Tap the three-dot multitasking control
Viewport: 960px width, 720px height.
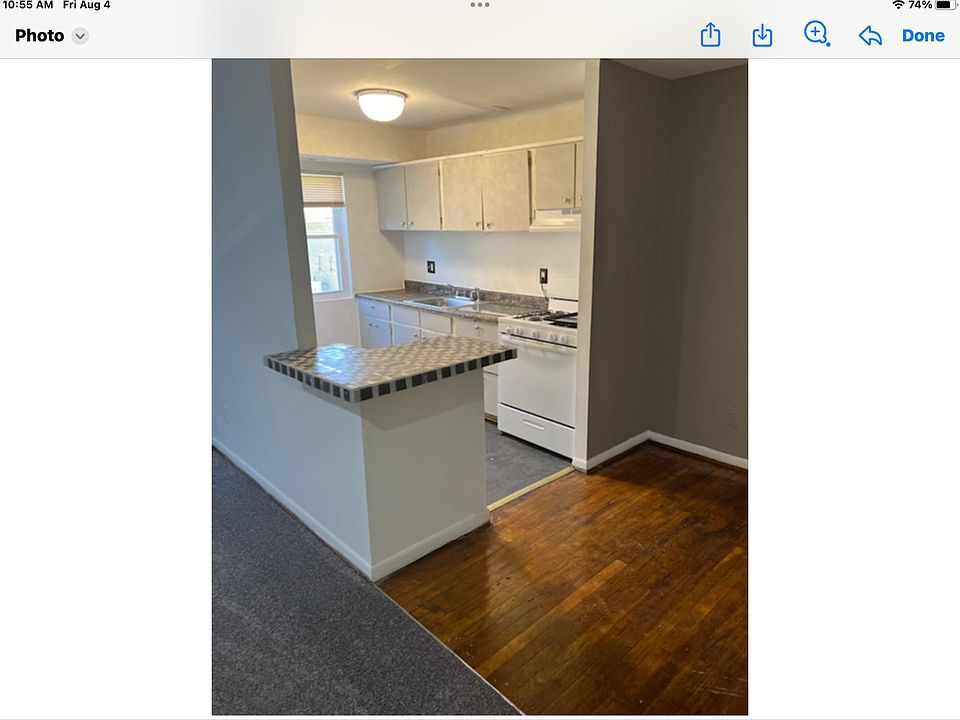click(x=480, y=5)
